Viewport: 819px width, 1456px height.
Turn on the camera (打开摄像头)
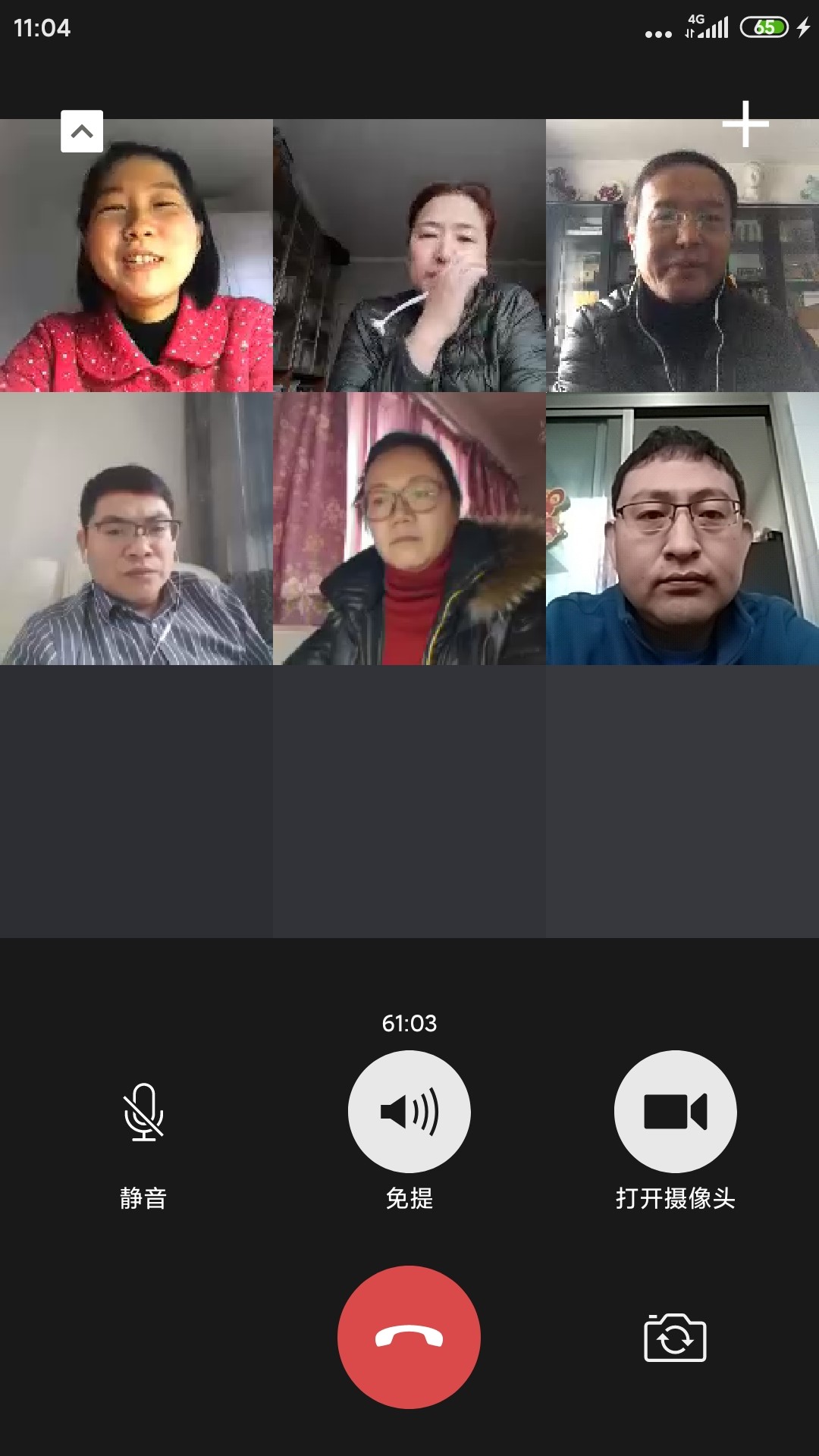[675, 1112]
